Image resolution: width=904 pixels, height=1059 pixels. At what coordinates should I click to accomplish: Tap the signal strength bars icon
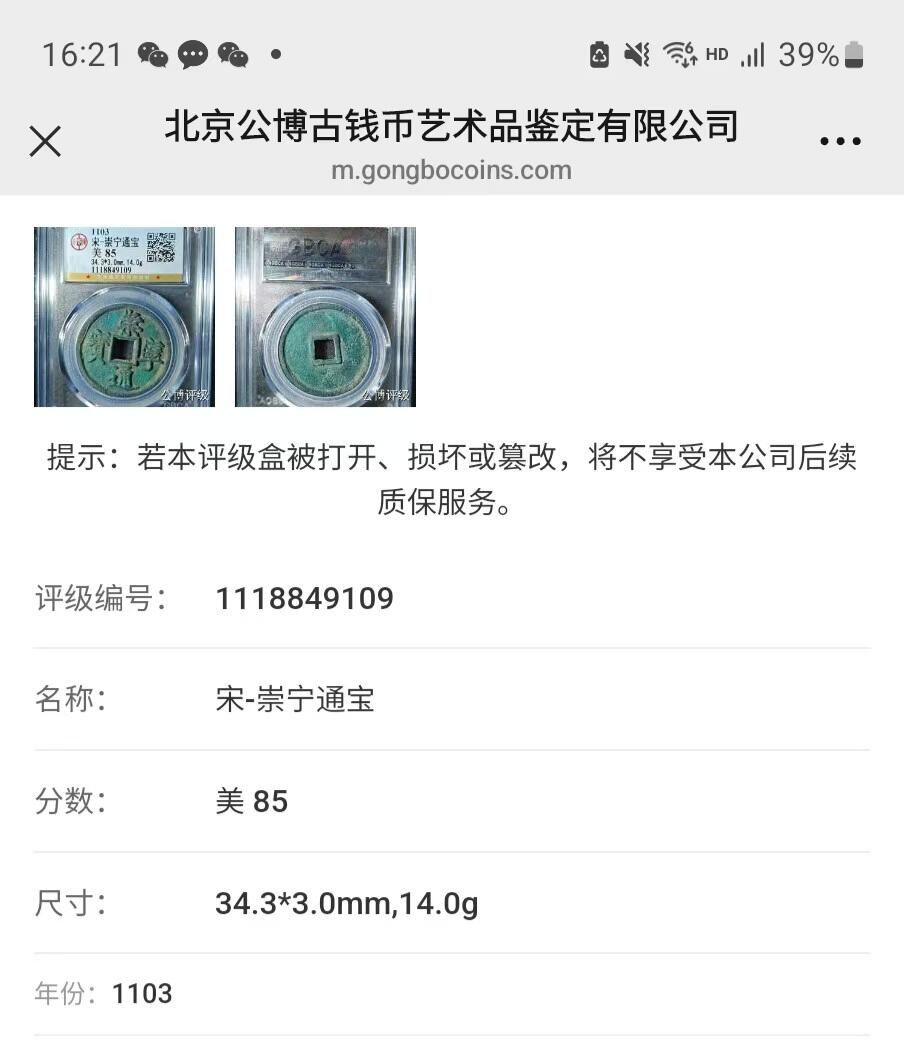tap(753, 55)
